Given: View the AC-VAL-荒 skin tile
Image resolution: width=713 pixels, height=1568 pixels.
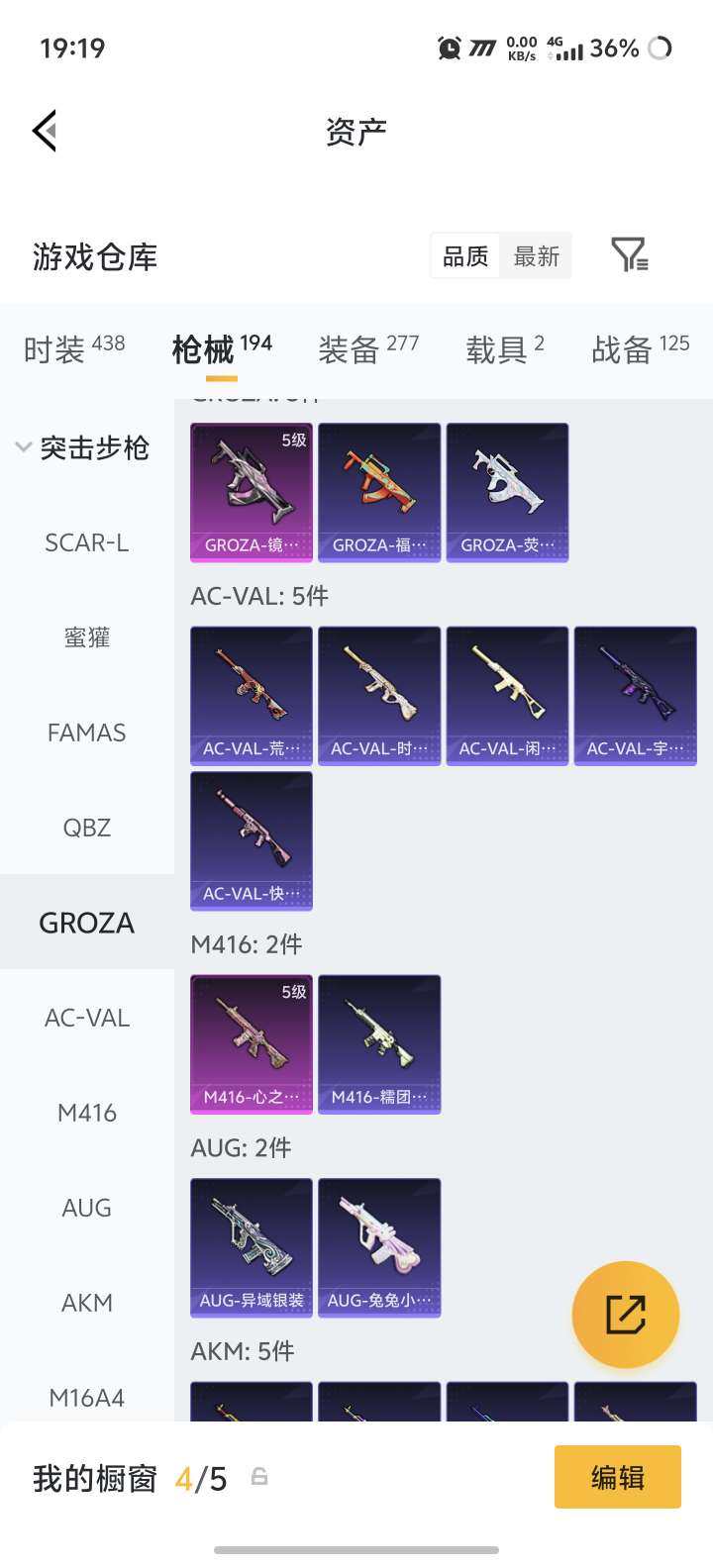Looking at the screenshot, I should tap(252, 695).
